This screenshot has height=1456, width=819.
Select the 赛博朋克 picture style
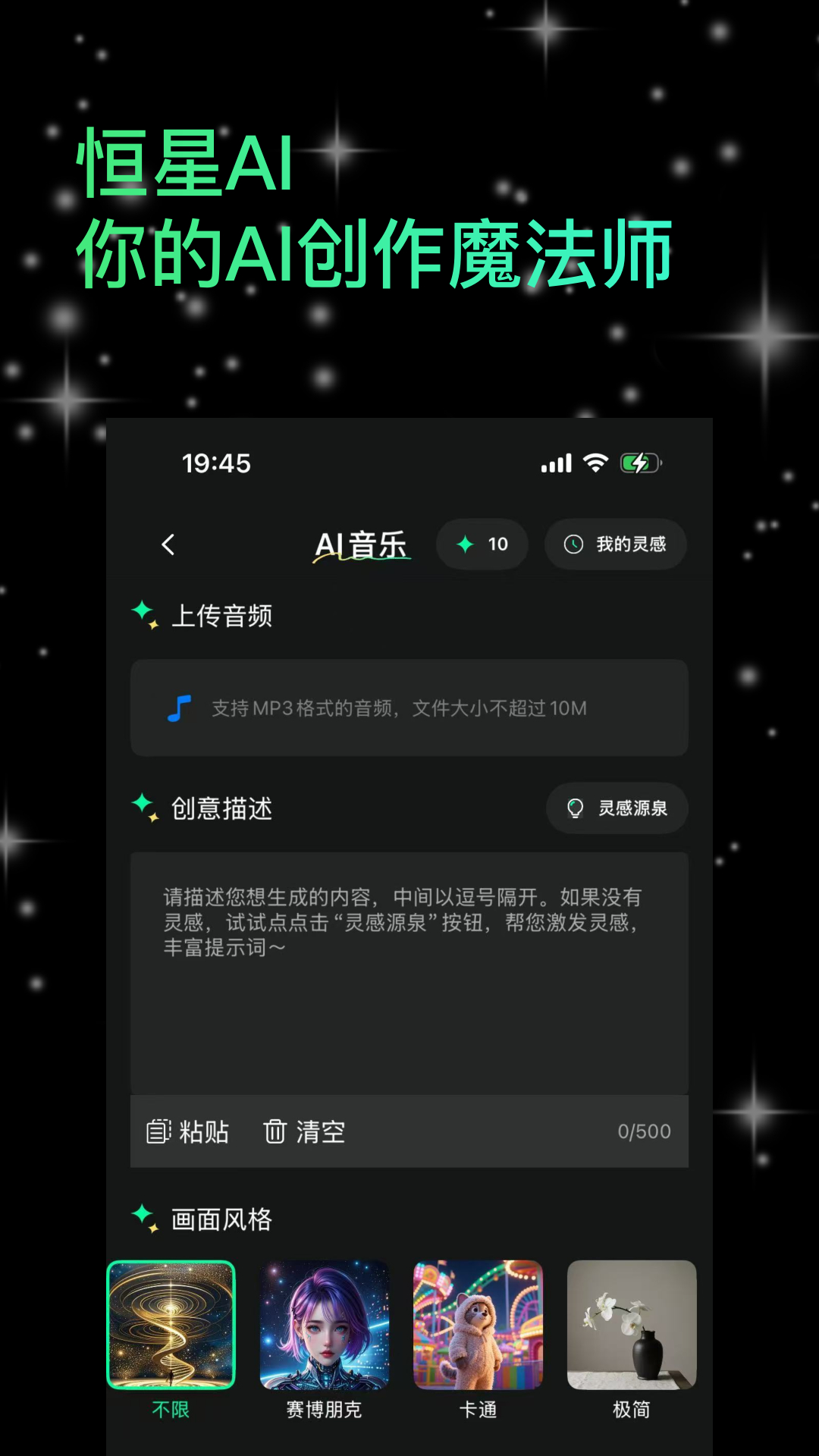325,1325
